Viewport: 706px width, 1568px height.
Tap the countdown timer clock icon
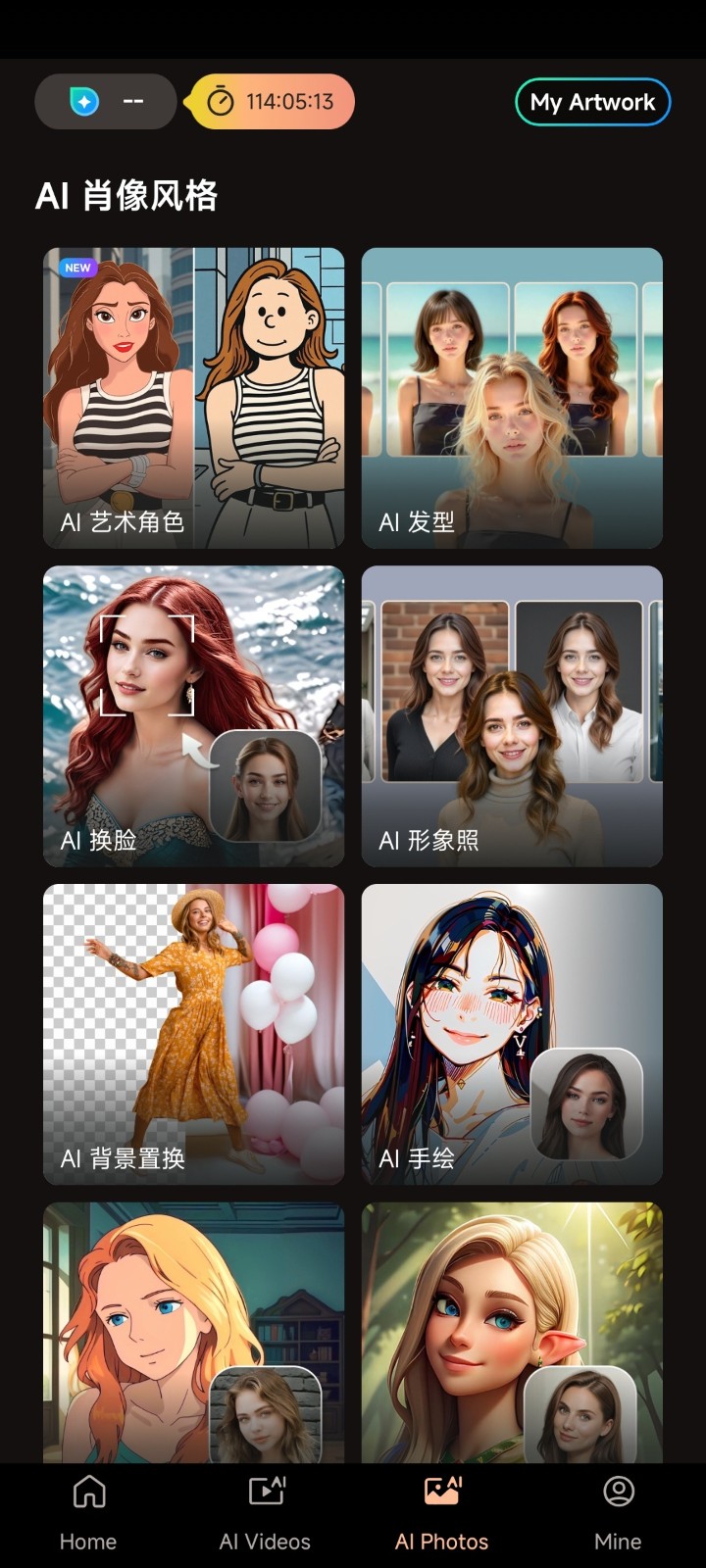221,101
